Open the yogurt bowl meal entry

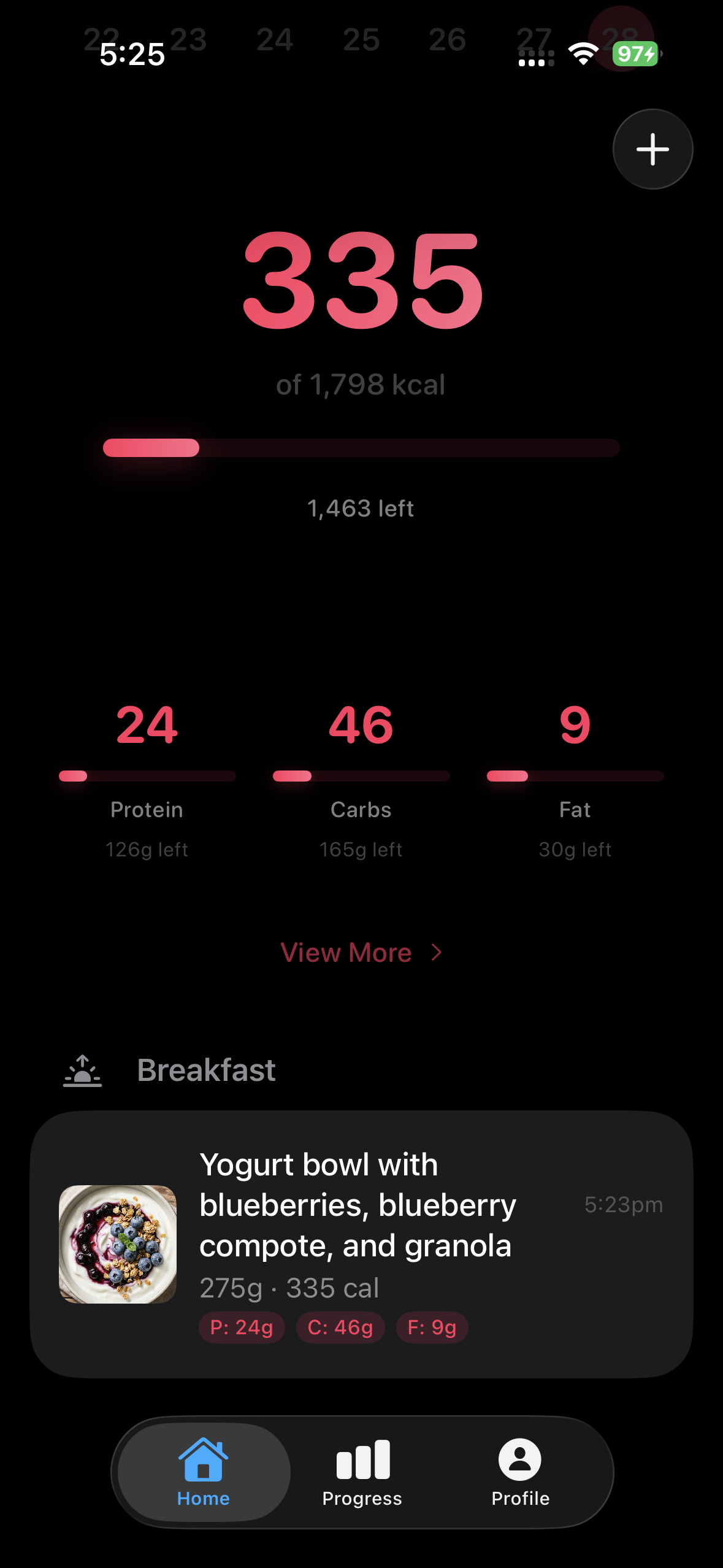point(361,1245)
